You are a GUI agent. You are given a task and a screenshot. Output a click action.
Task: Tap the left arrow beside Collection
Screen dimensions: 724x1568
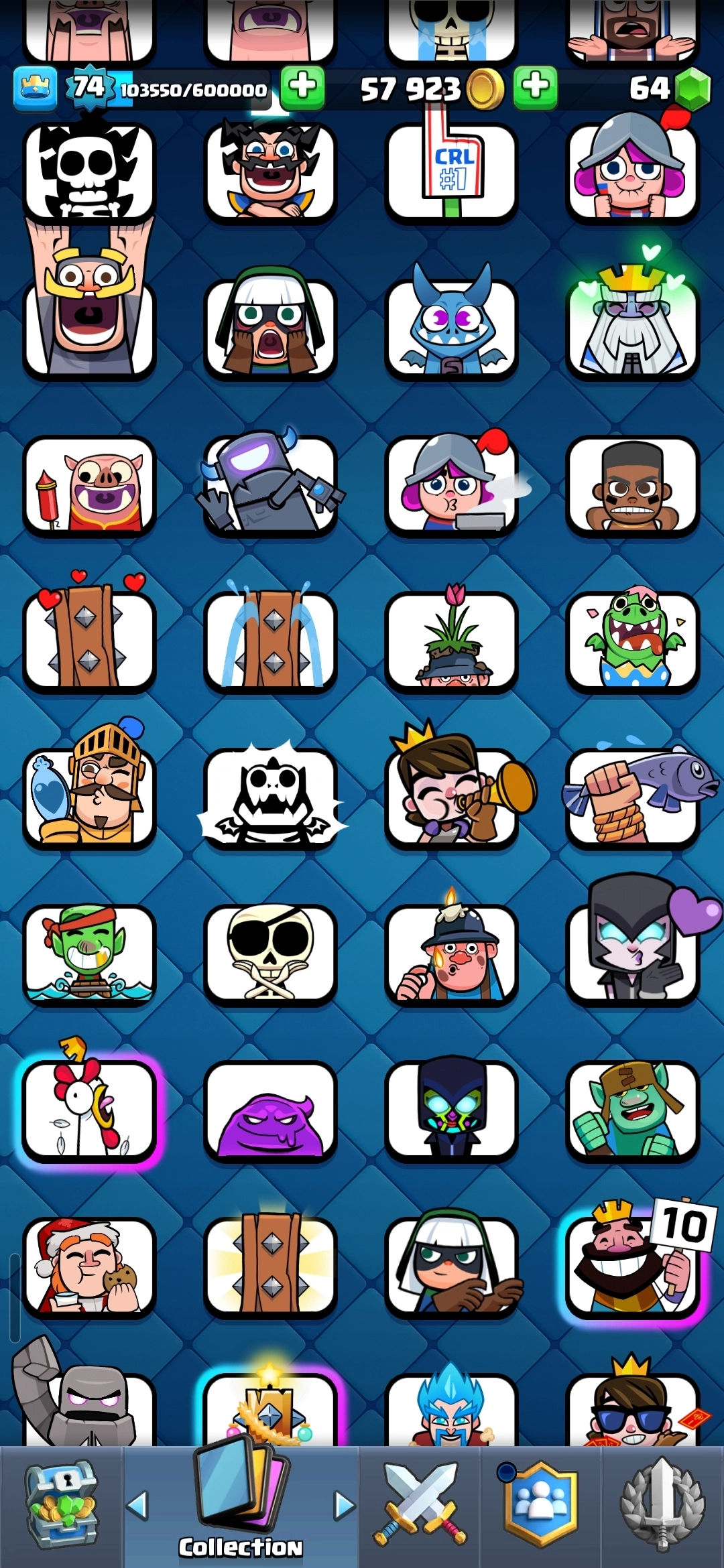[x=137, y=1506]
